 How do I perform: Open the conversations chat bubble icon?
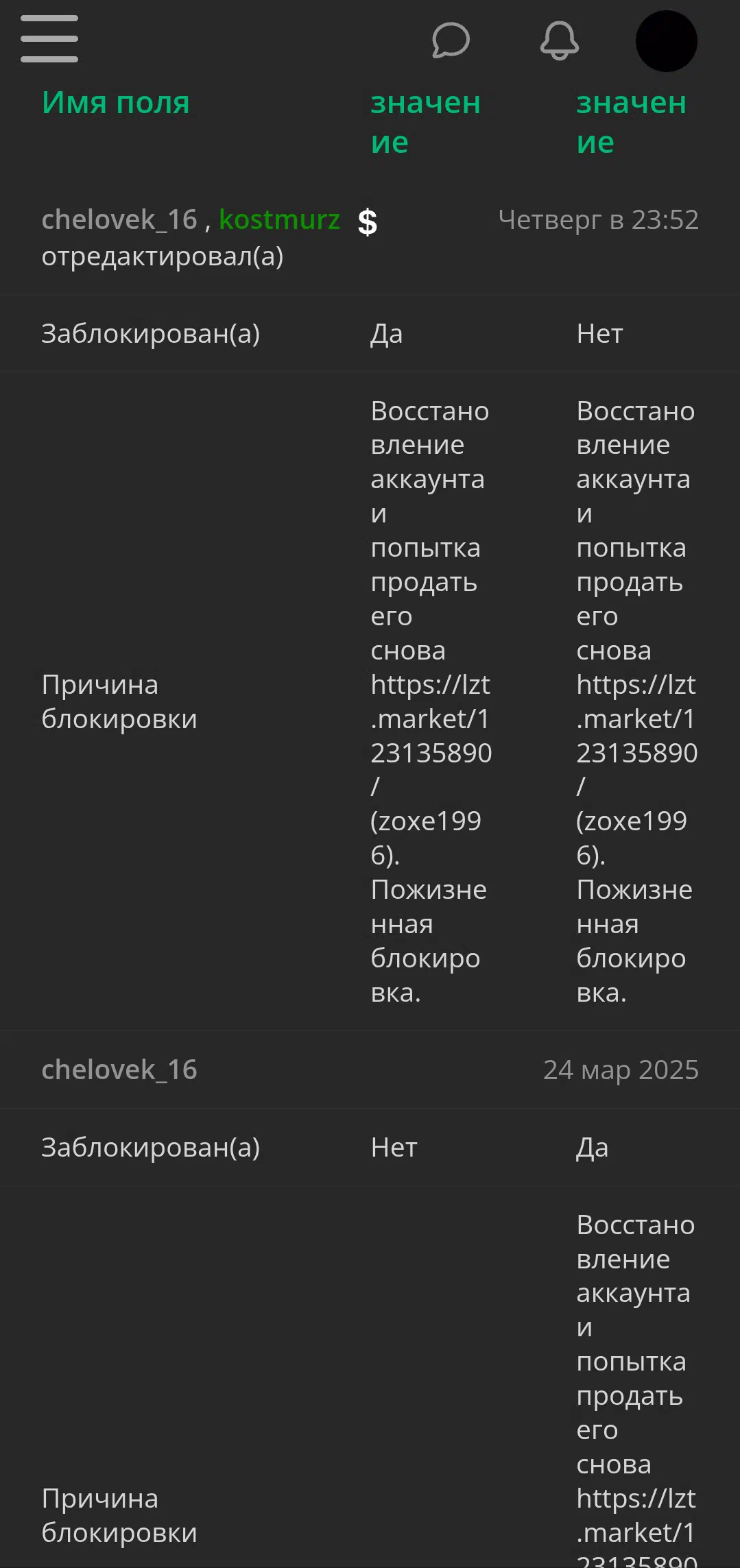451,40
